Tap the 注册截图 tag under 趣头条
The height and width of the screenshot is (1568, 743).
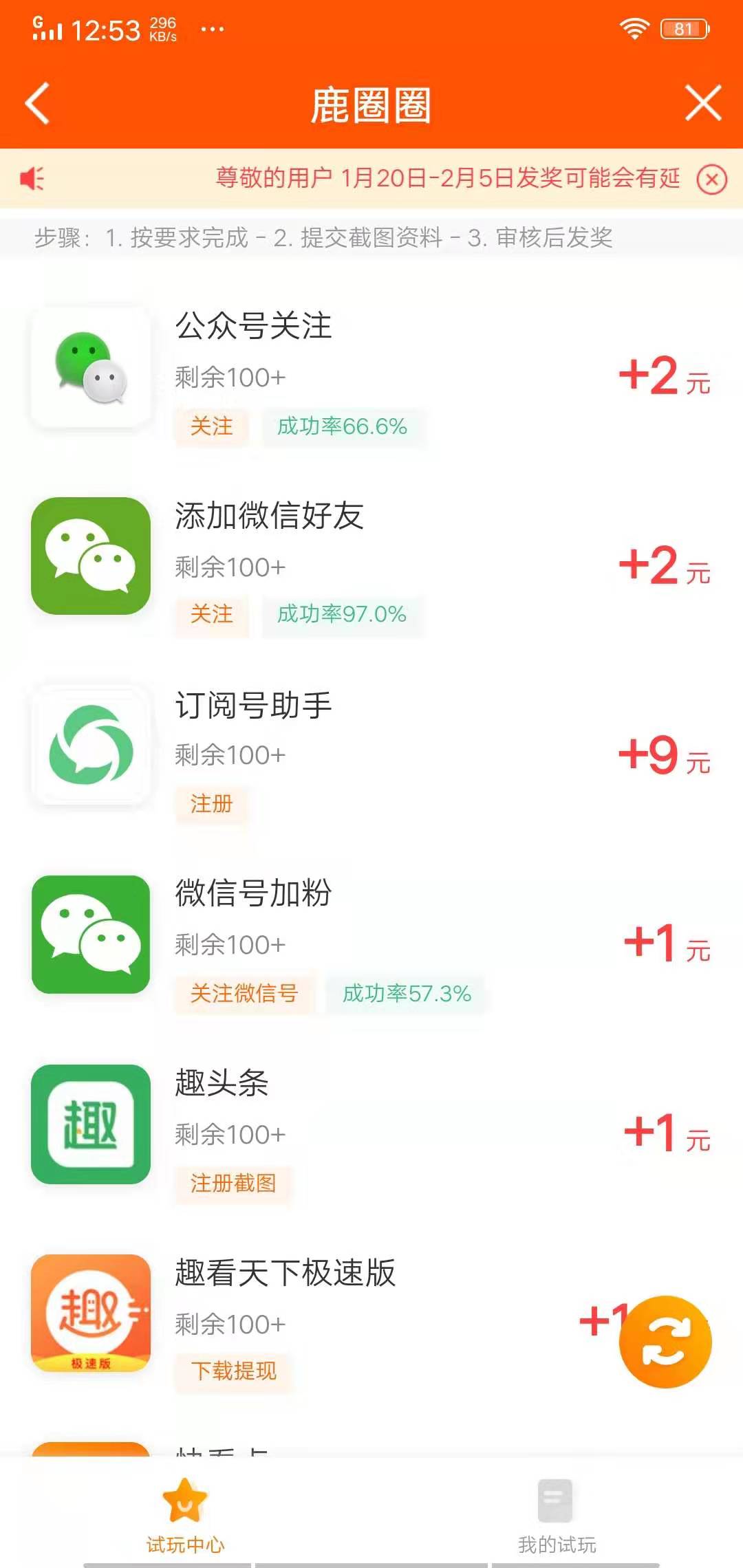click(x=233, y=1183)
